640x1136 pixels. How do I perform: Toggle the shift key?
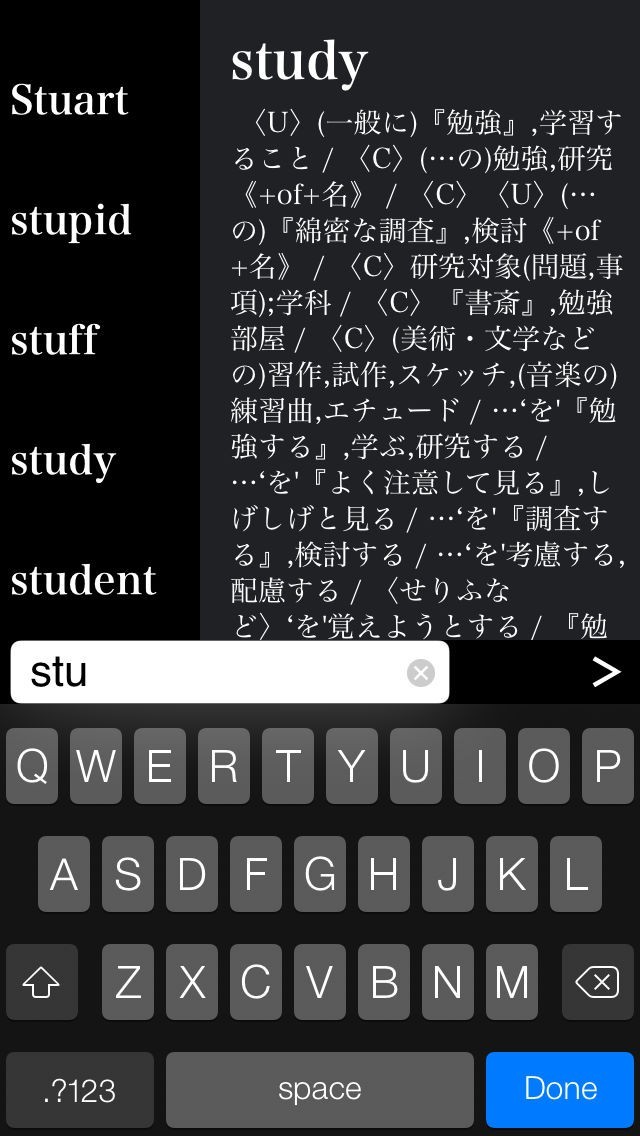(41, 982)
